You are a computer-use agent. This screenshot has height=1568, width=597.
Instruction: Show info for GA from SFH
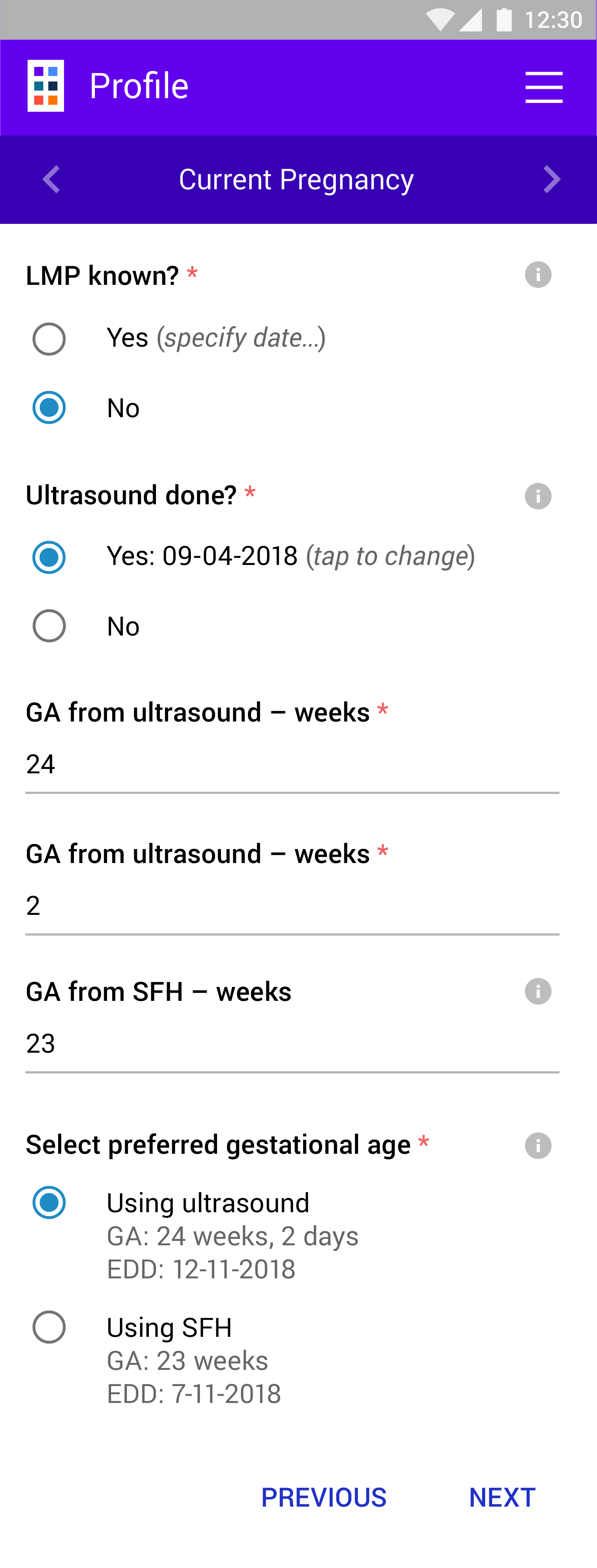[537, 992]
